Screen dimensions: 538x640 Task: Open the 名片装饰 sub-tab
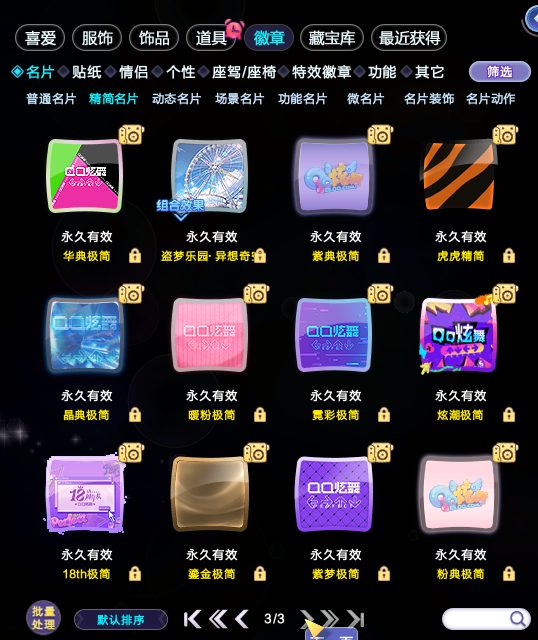pos(429,98)
